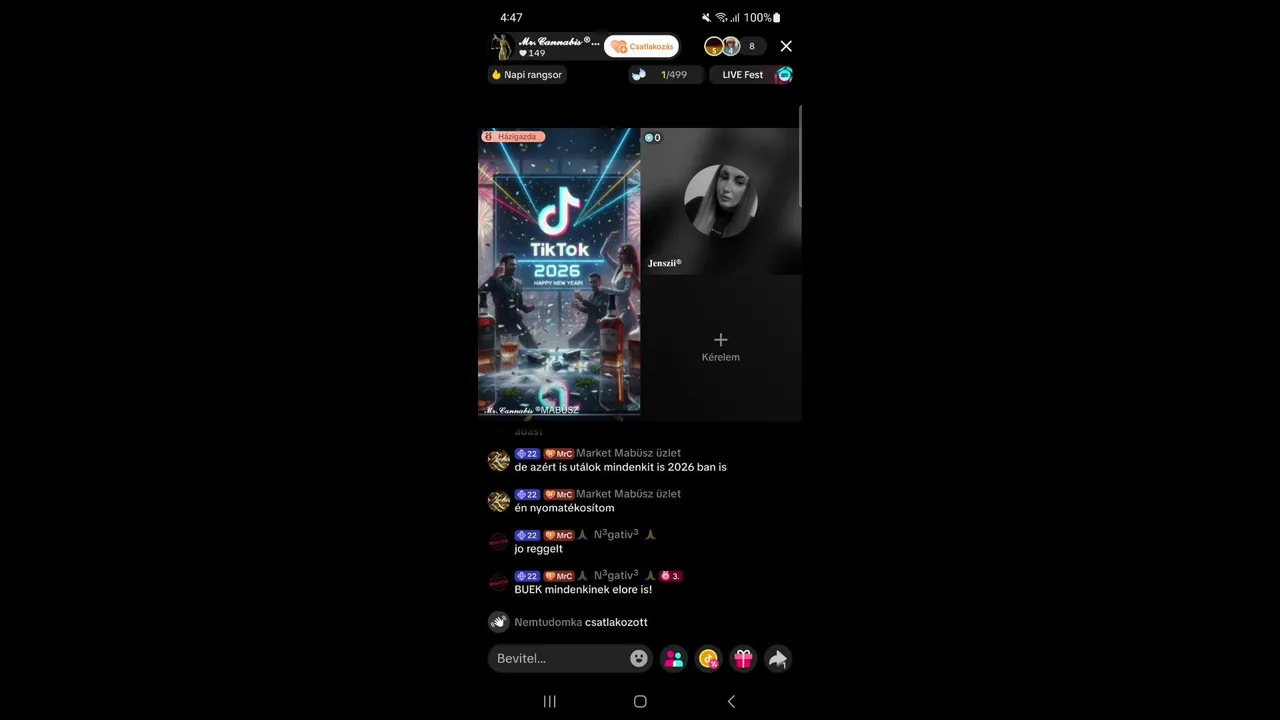Tap the Bevitel... comment field
The height and width of the screenshot is (720, 1280).
[555, 658]
